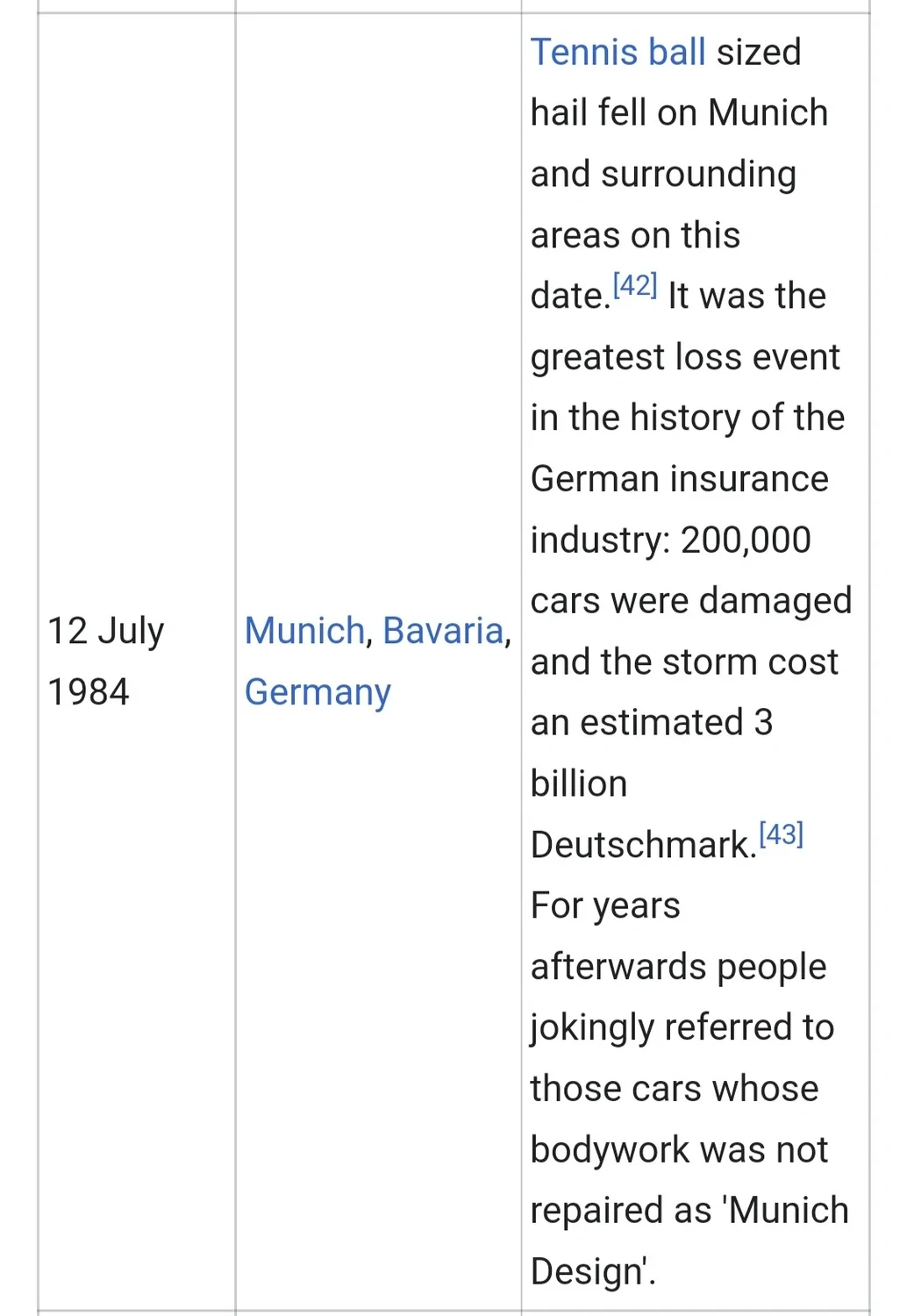Open the Bavaria link
Viewport: 907px width, 1316px height.
pos(443,631)
